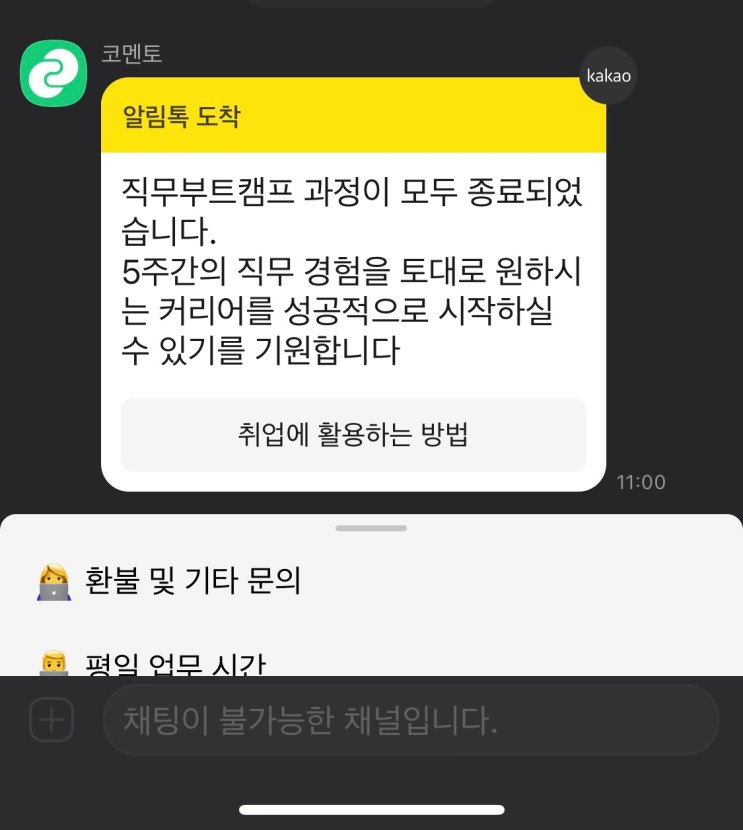Tap the plus attach icon

52,720
